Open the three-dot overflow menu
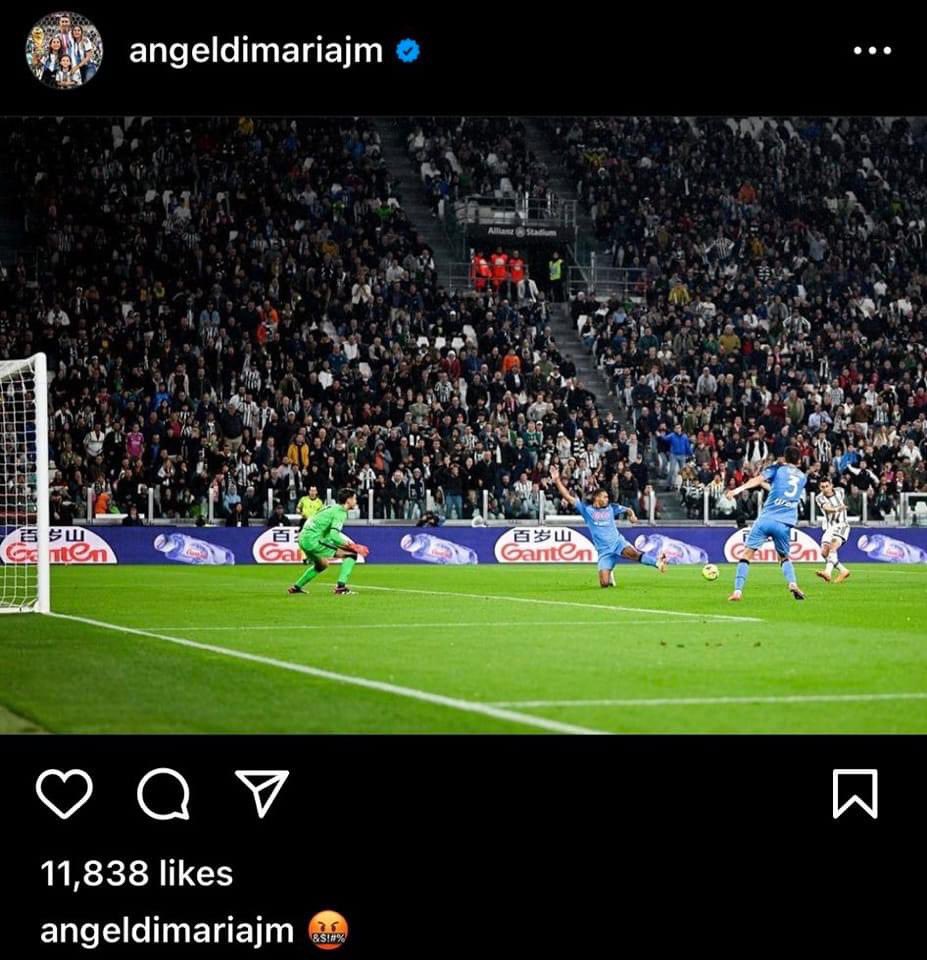The height and width of the screenshot is (960, 927). coord(871,51)
